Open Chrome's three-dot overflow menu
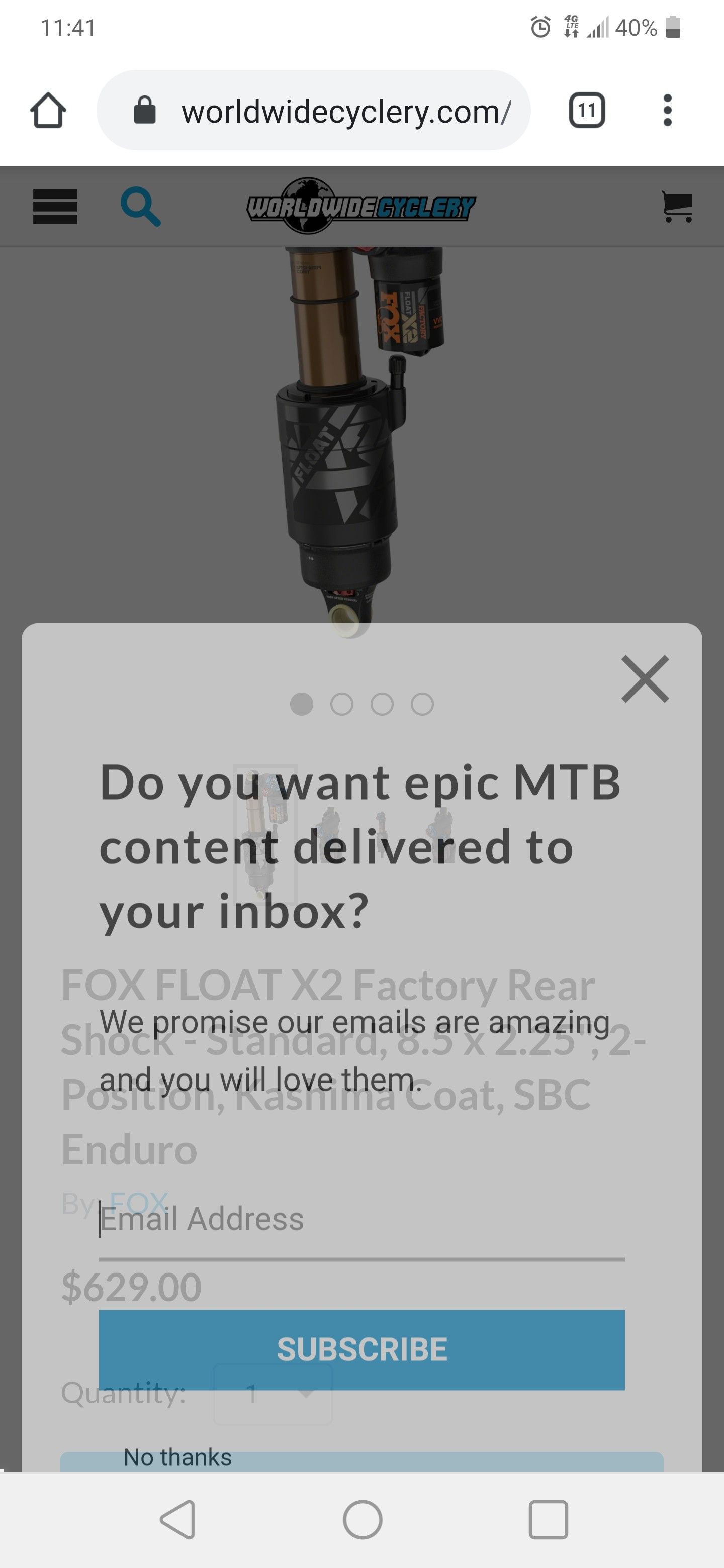Screen dimensions: 724x1568 click(x=667, y=111)
